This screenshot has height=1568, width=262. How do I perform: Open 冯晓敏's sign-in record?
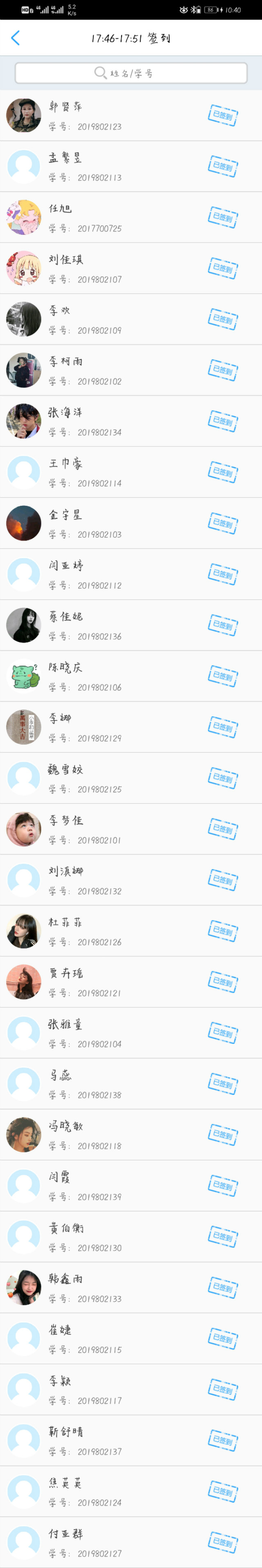pos(131,1135)
